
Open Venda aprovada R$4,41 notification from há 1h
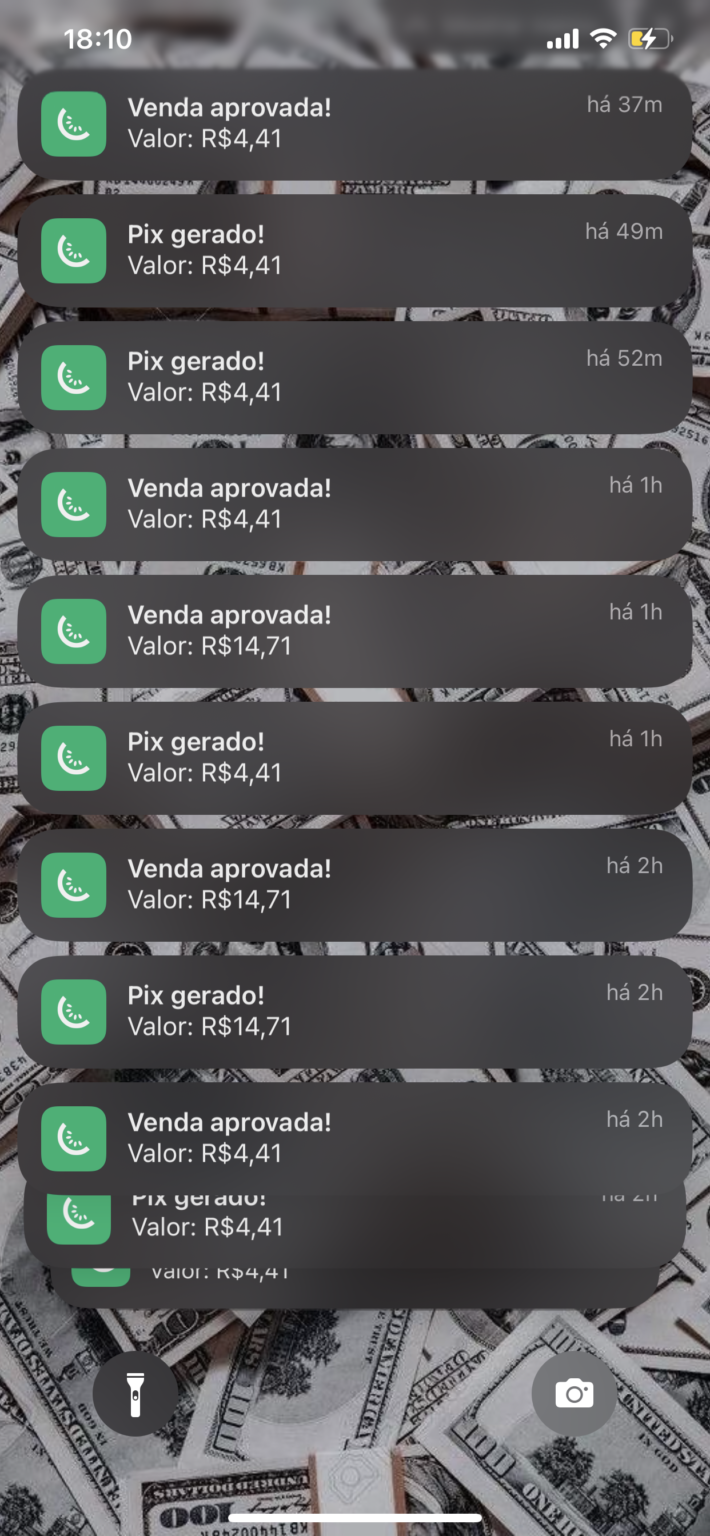coord(355,504)
